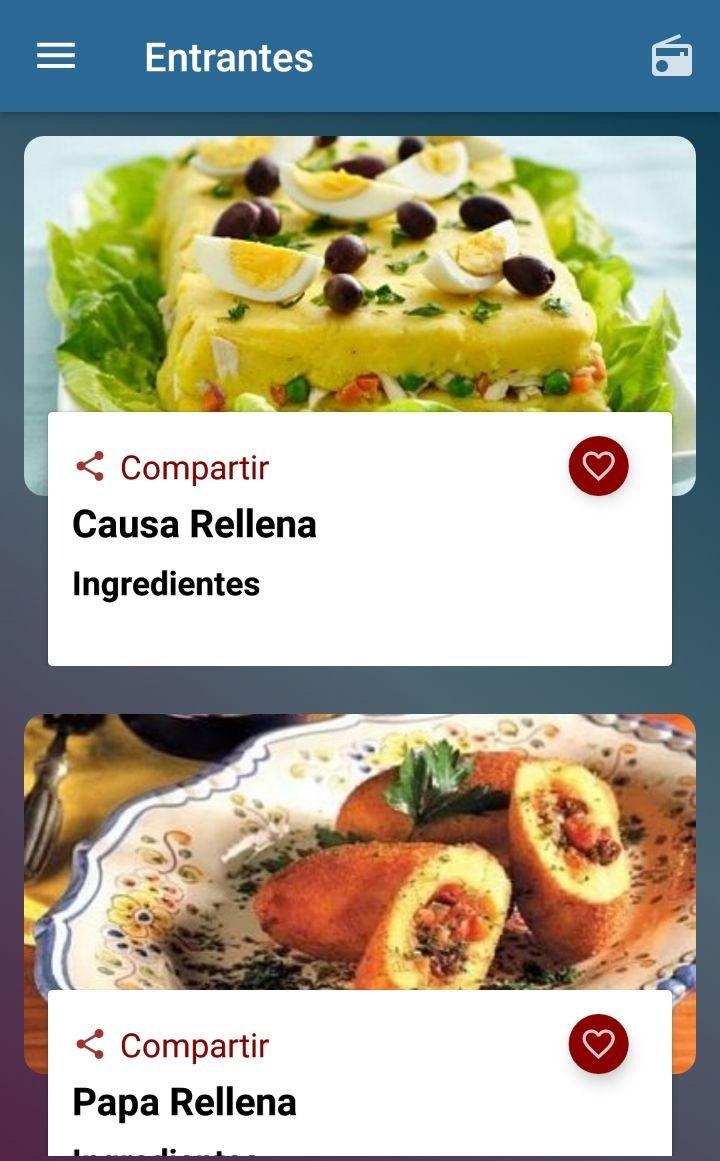The width and height of the screenshot is (720, 1161).
Task: Click the Compartir link on Causa Rellena
Action: pyautogui.click(x=194, y=466)
